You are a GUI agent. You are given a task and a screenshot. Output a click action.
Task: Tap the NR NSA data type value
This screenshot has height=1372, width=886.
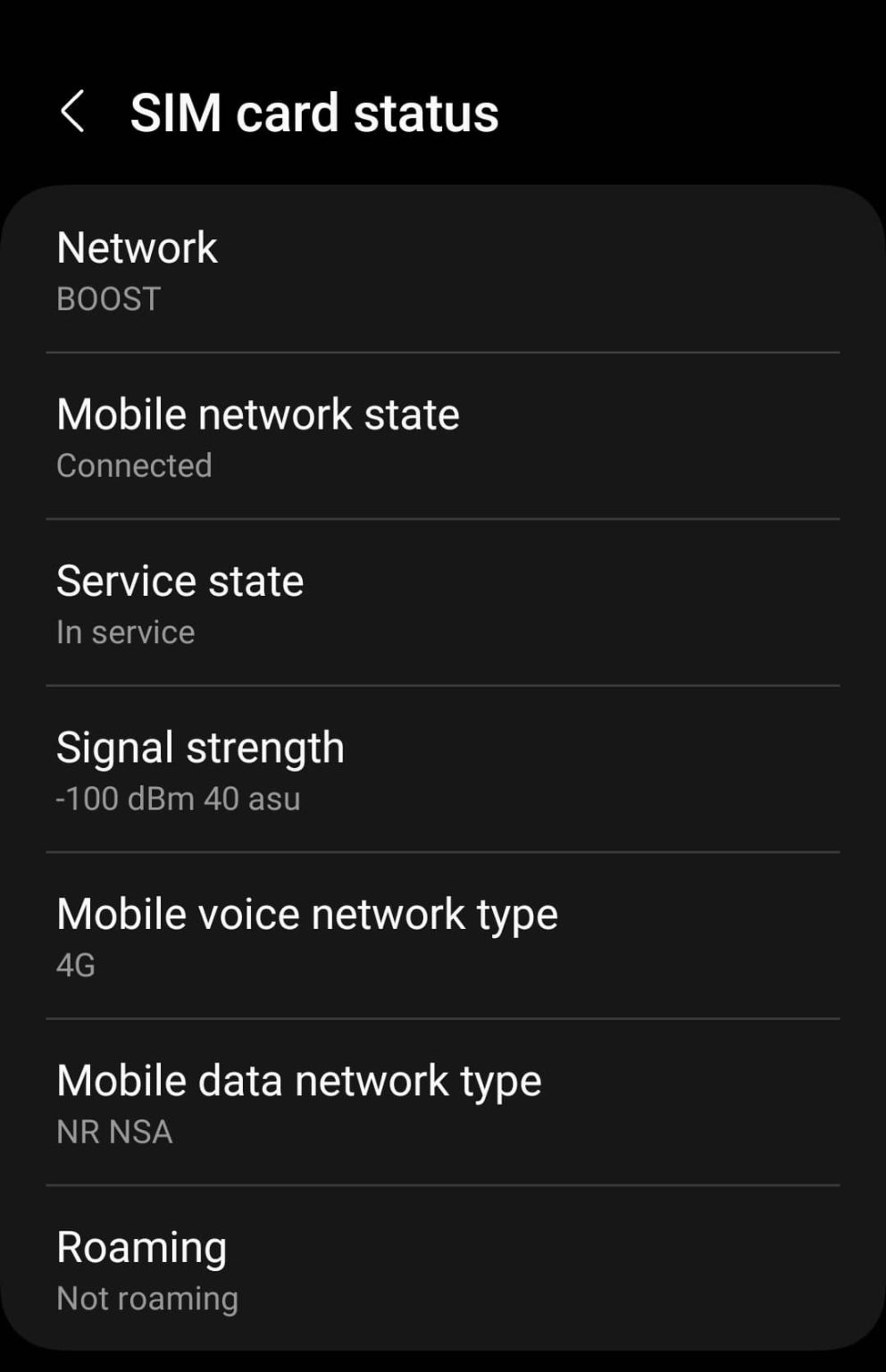(114, 1131)
